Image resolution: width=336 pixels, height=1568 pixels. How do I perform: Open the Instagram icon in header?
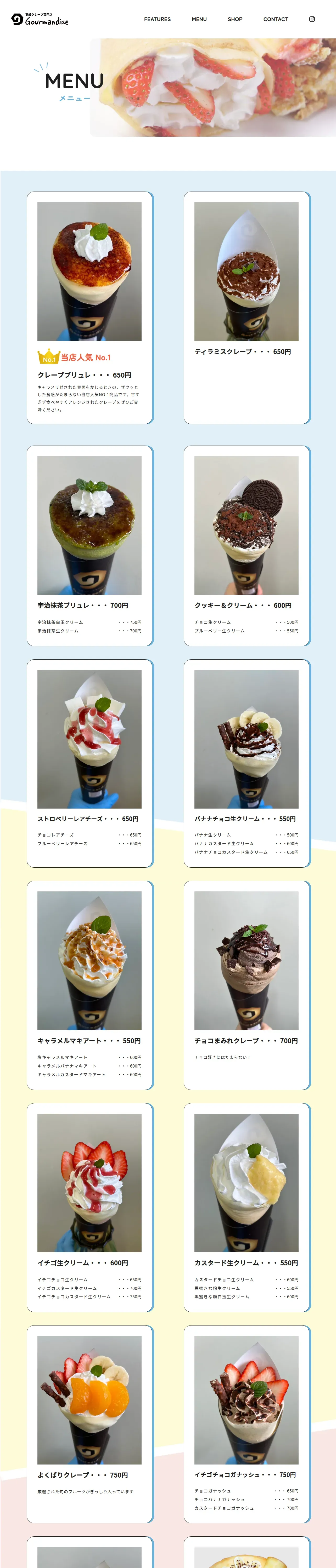point(312,20)
